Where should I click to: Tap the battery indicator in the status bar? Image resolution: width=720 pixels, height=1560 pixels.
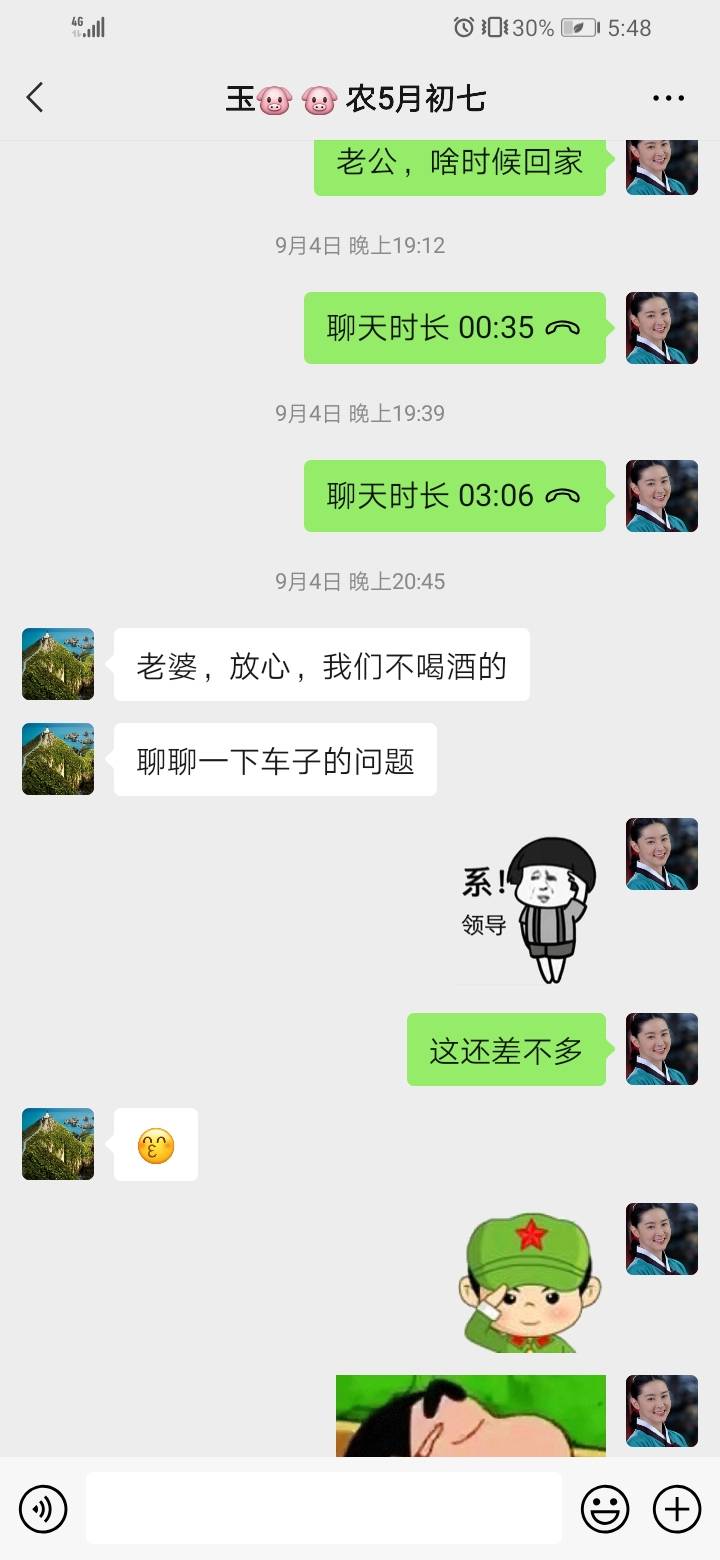click(578, 28)
